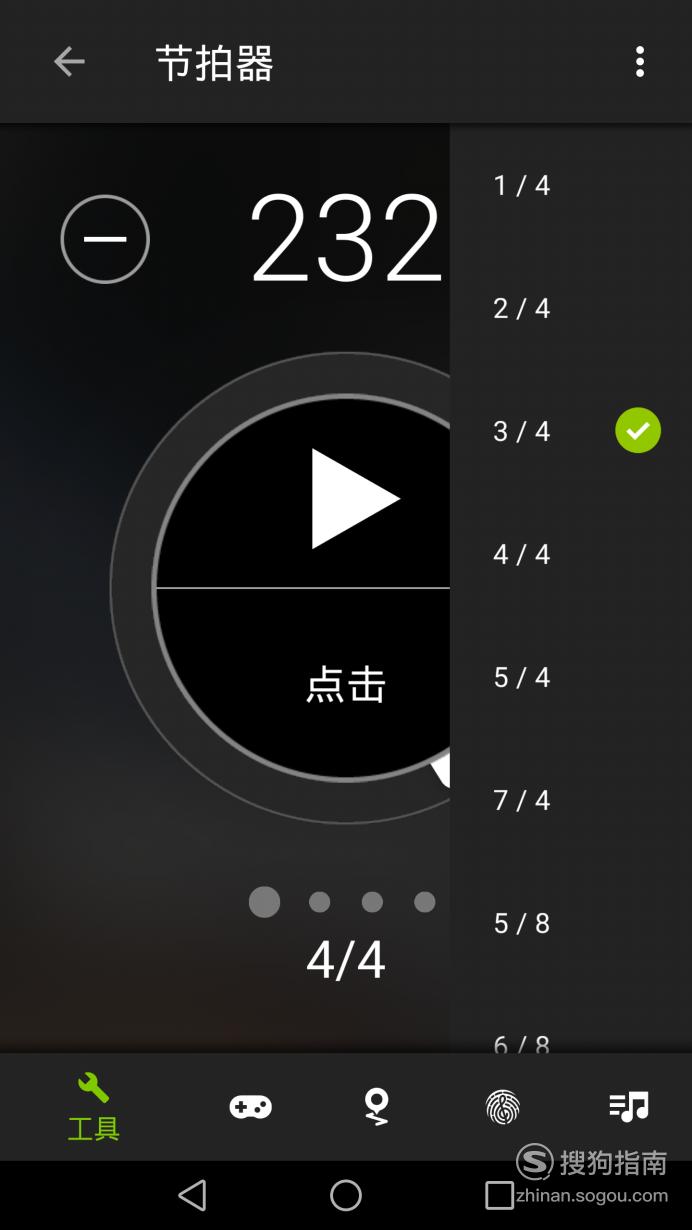Tap the system back button
Screen dimensions: 692x1230
pos(192,1195)
